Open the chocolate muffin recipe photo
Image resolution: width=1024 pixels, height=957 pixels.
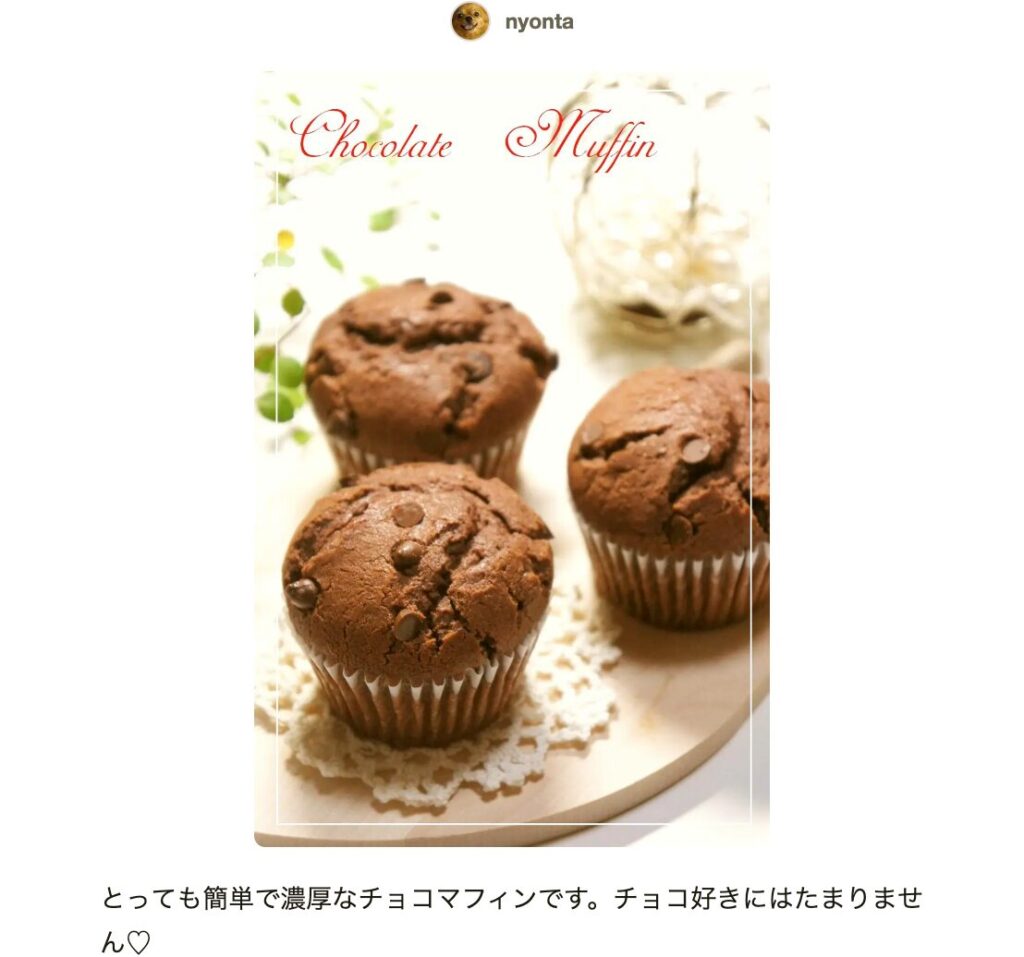(511, 460)
